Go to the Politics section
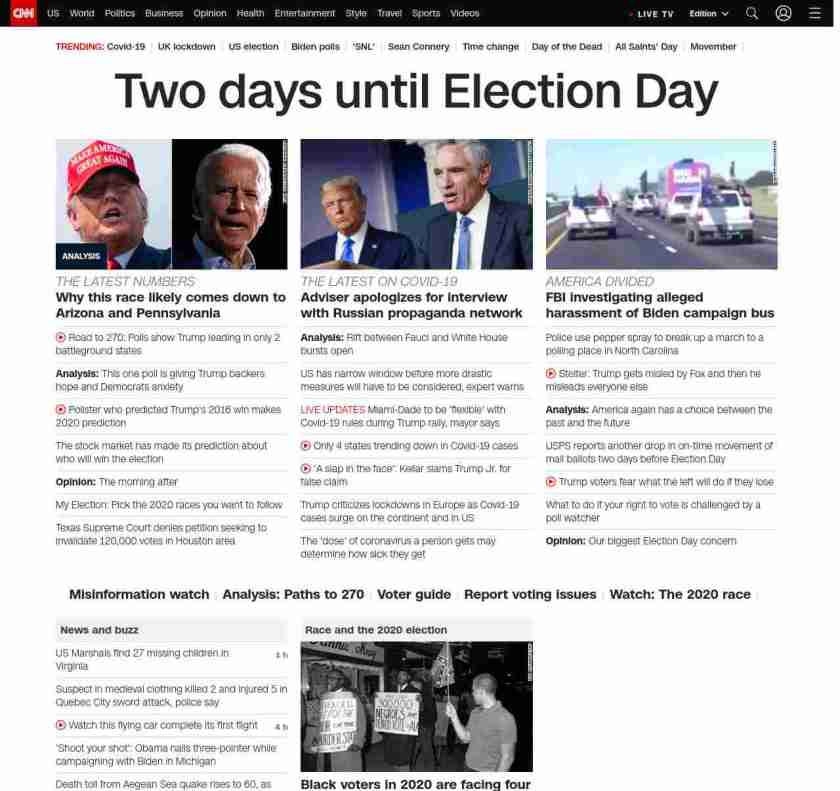This screenshot has height=791, width=840. tap(120, 13)
